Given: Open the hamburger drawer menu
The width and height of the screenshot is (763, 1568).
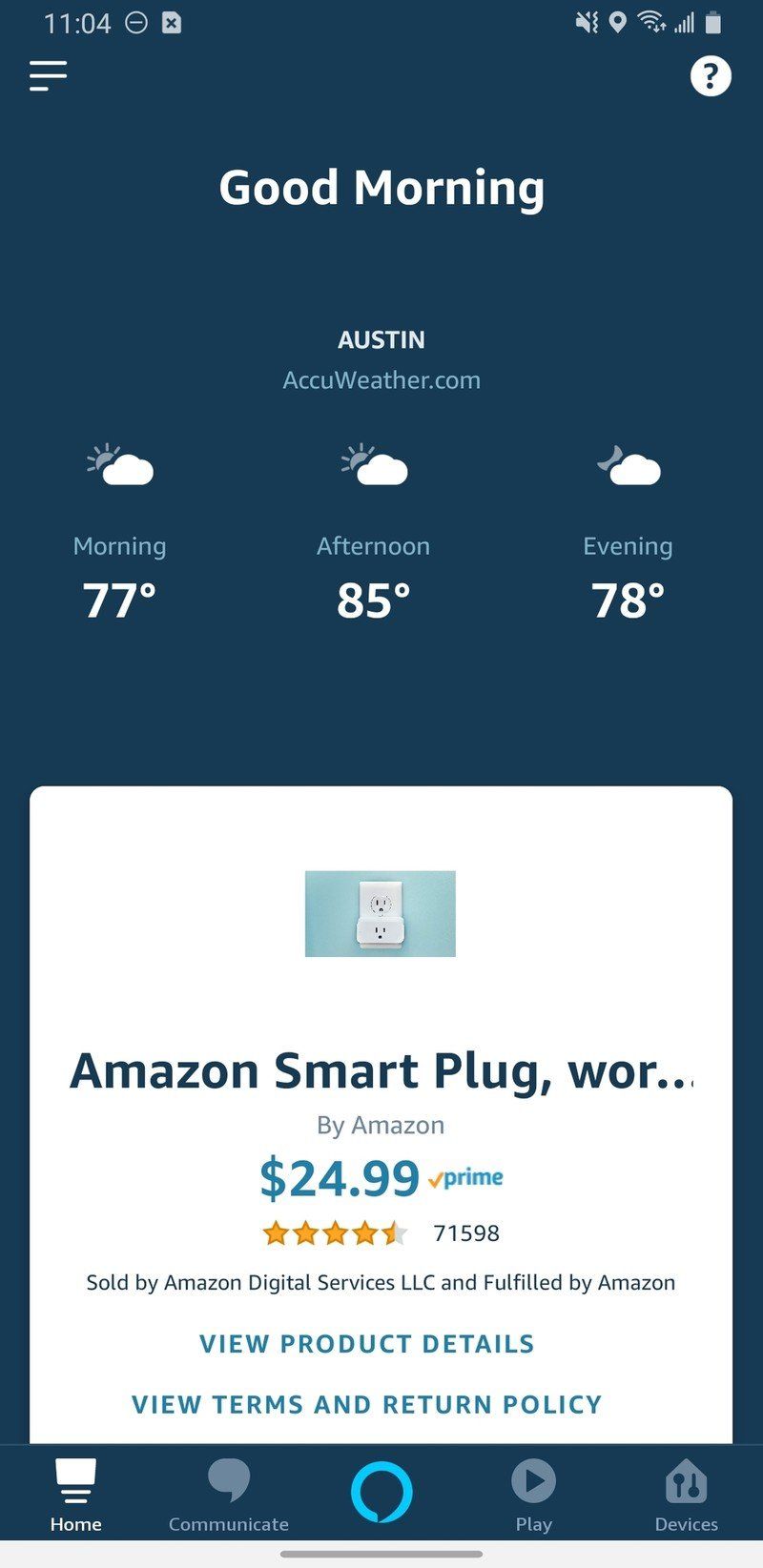Looking at the screenshot, I should [x=48, y=75].
